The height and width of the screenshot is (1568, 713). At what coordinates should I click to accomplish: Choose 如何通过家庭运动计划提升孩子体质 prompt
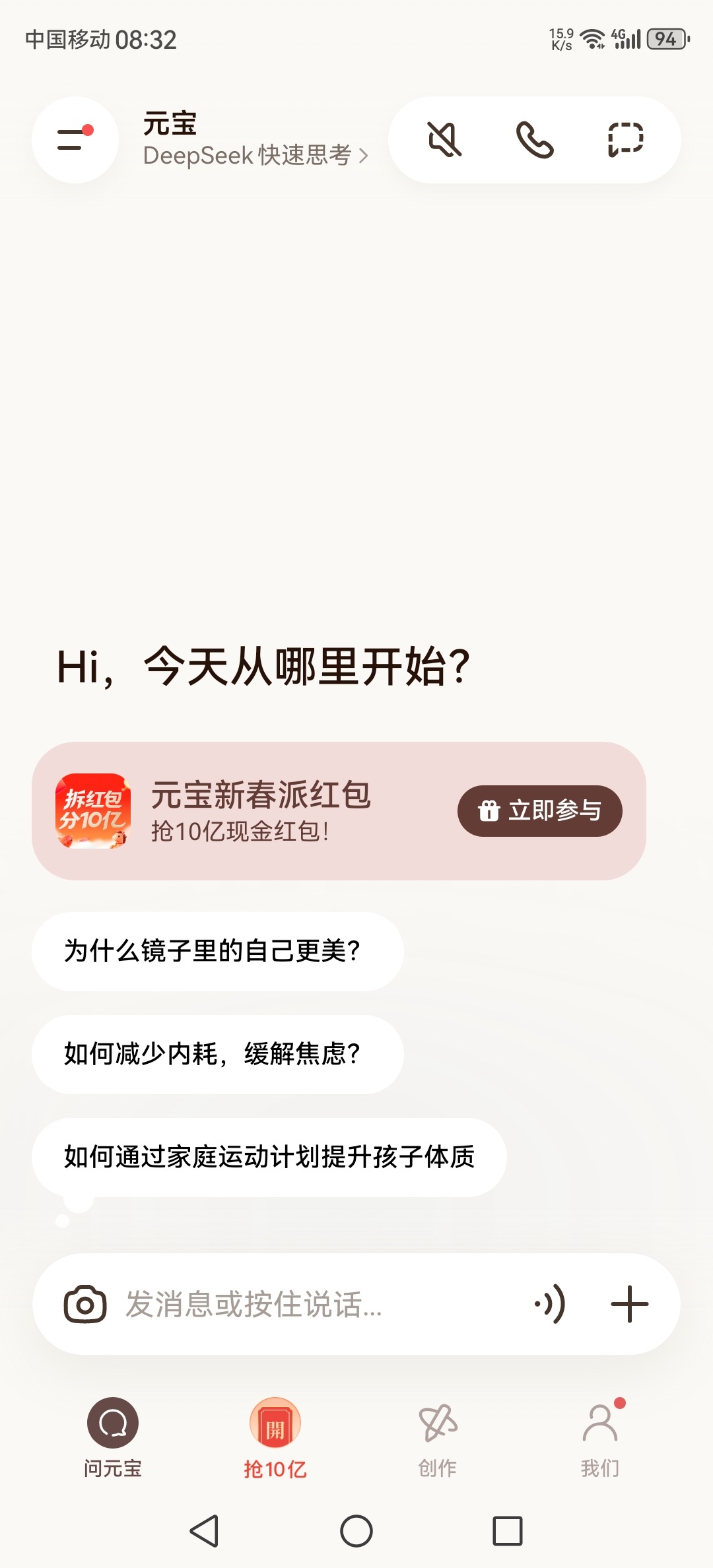click(269, 1158)
